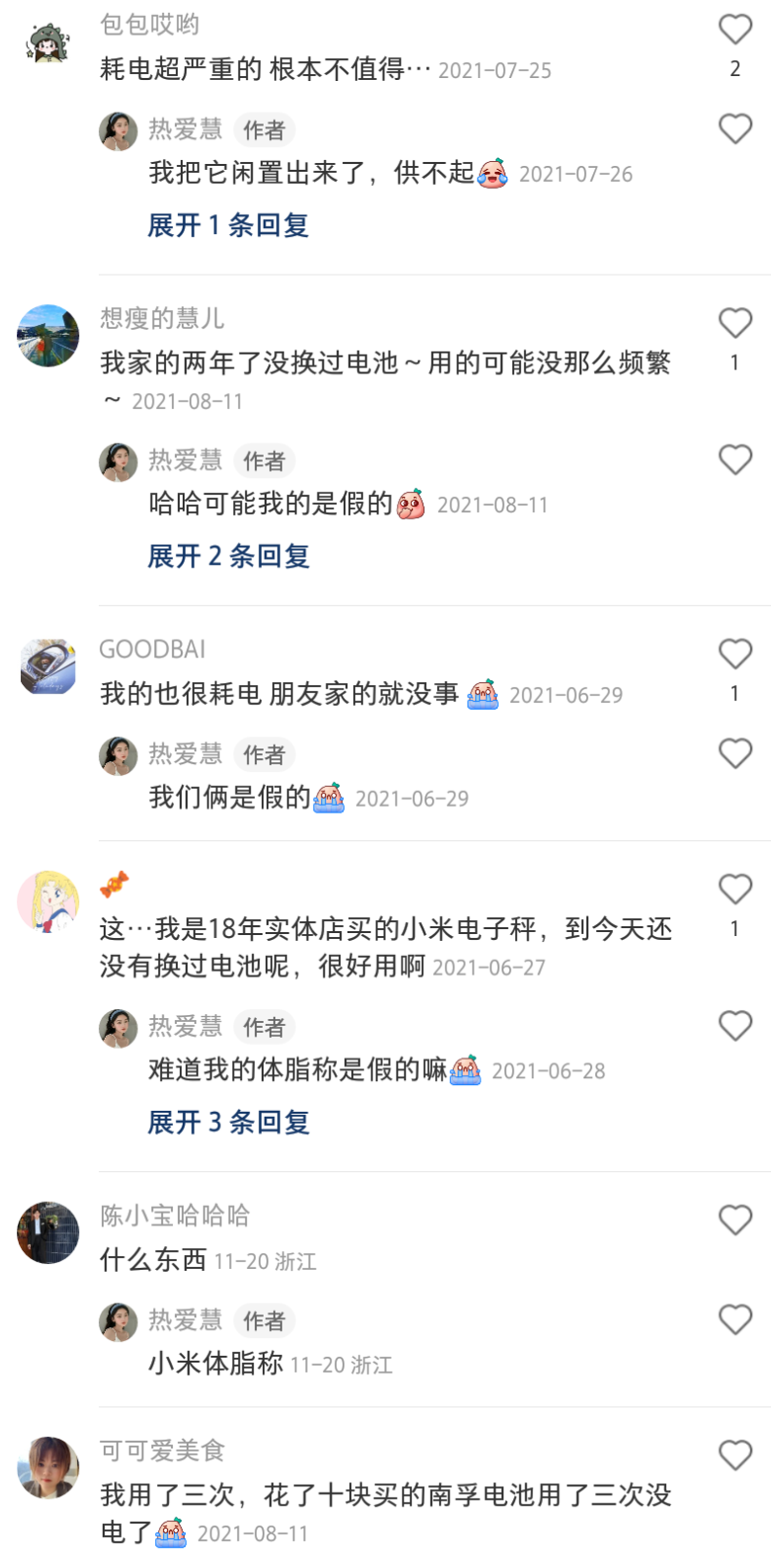Like the comment about 小米电子秤

[x=734, y=890]
